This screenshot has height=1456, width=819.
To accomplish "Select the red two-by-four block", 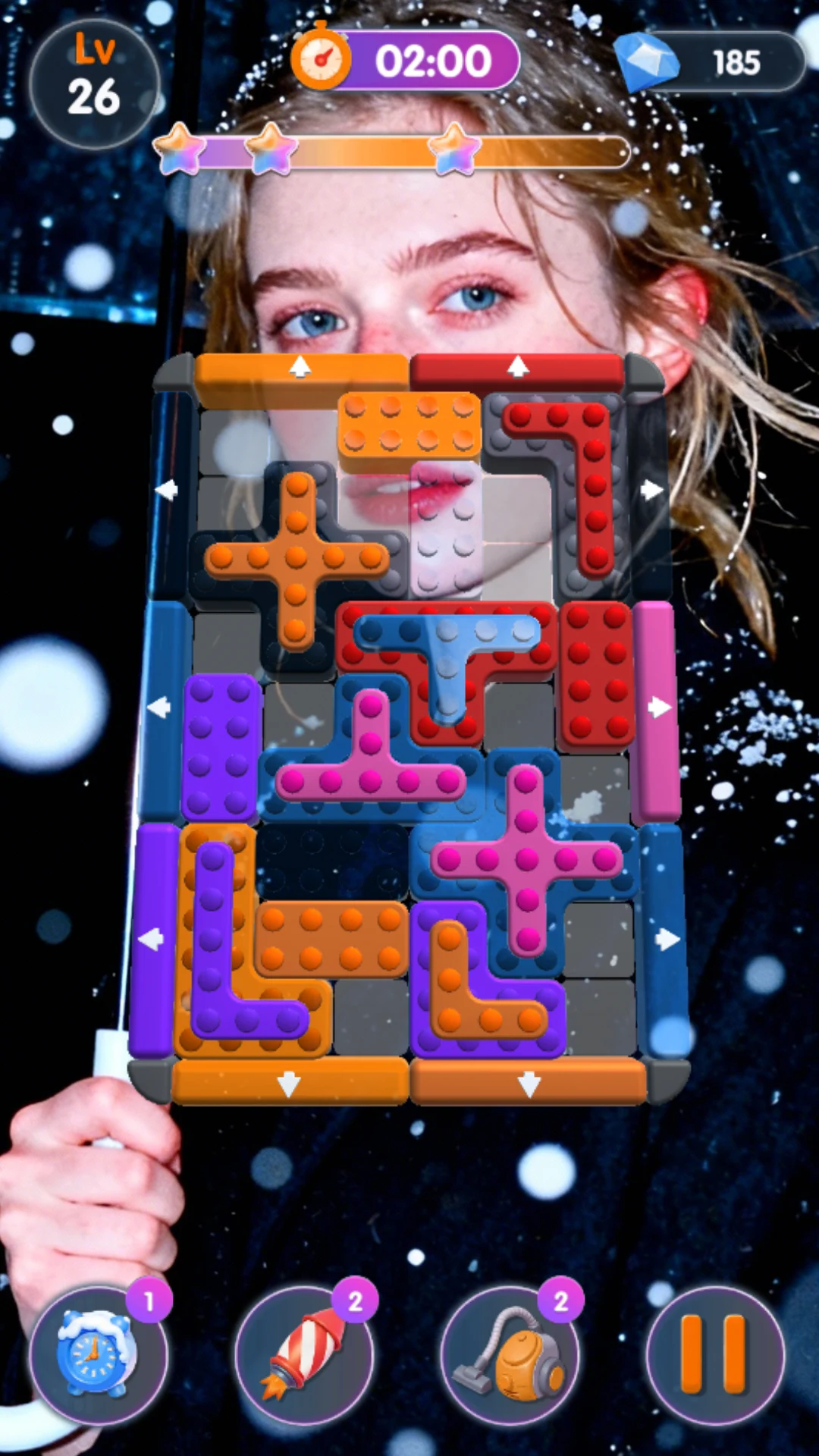I will click(598, 673).
